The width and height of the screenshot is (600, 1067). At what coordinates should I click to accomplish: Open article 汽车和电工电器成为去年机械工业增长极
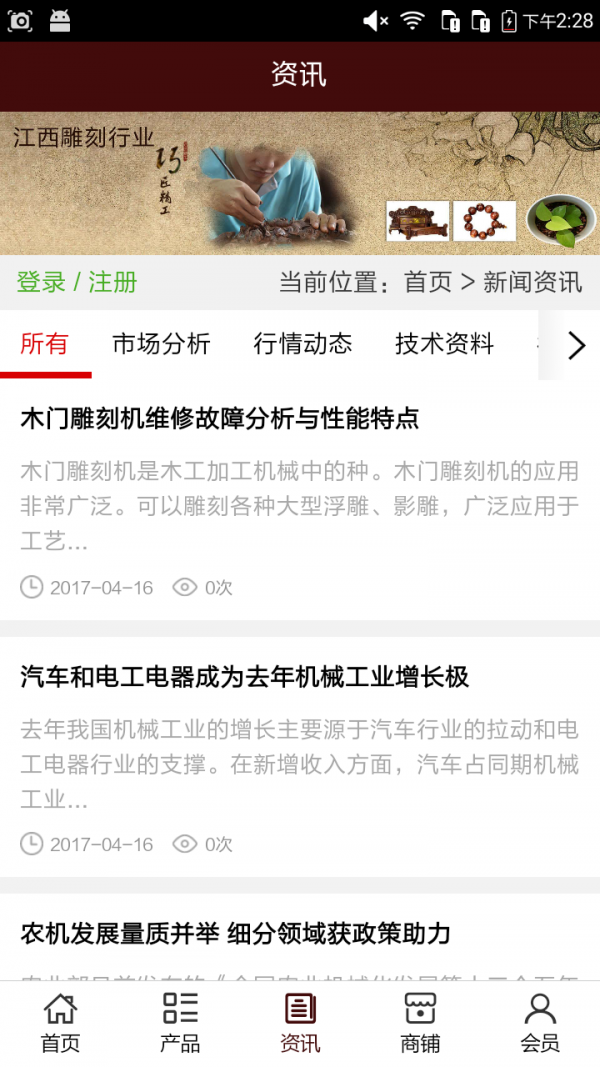tap(245, 677)
